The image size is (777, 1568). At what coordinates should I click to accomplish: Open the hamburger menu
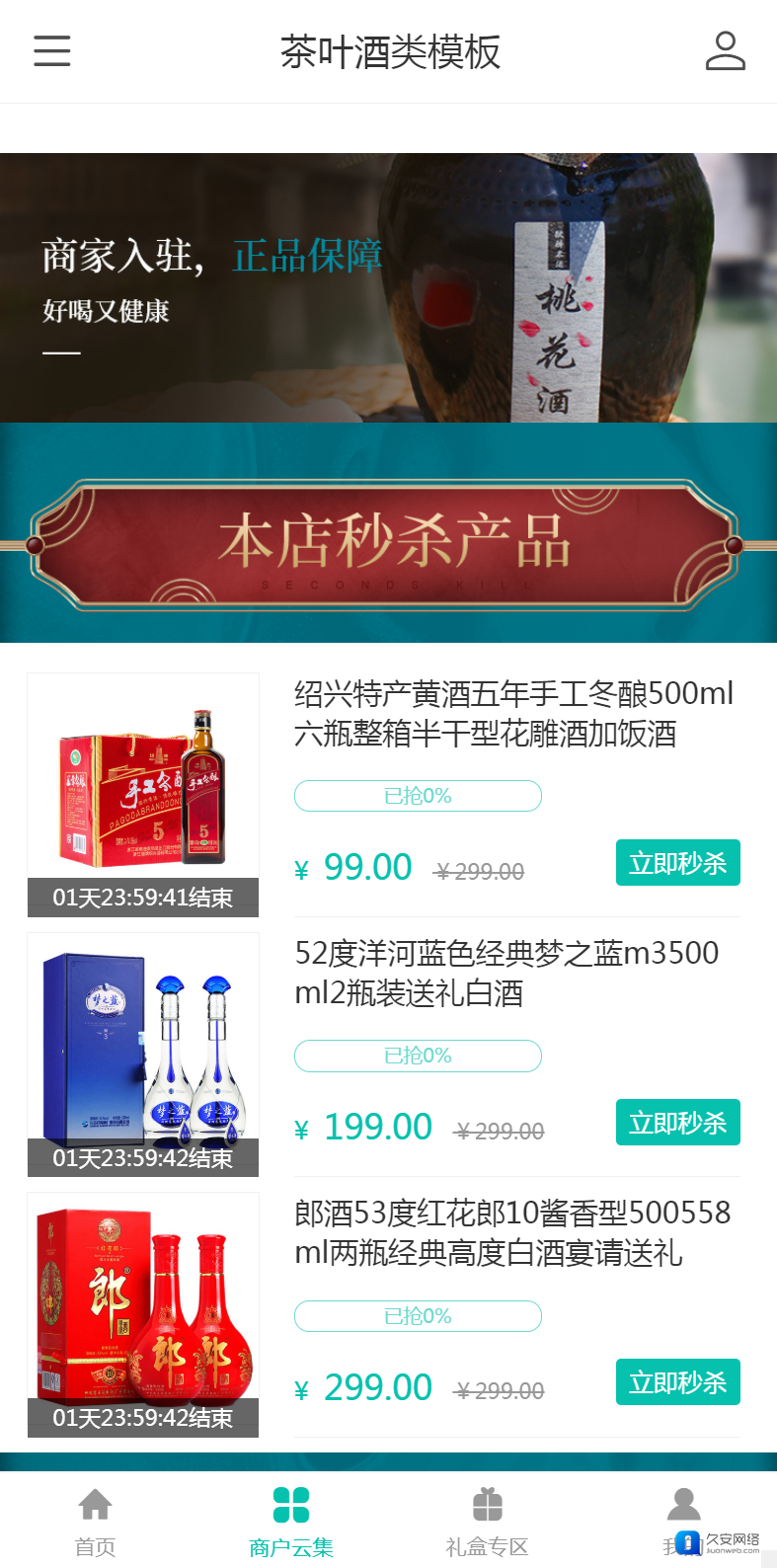click(x=52, y=50)
